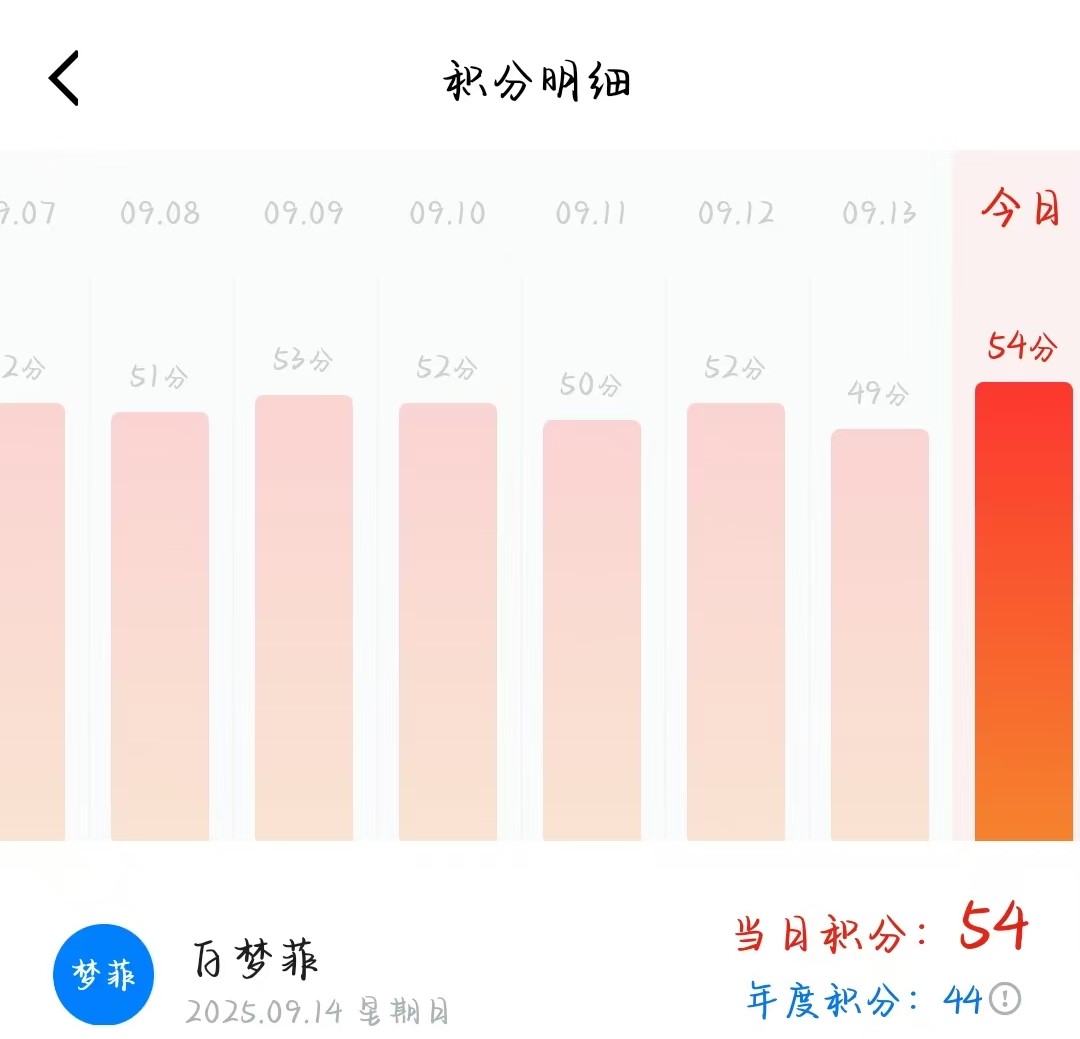The height and width of the screenshot is (1039, 1080).
Task: Select the 09.11 bar showing 50分
Action: pos(592,630)
